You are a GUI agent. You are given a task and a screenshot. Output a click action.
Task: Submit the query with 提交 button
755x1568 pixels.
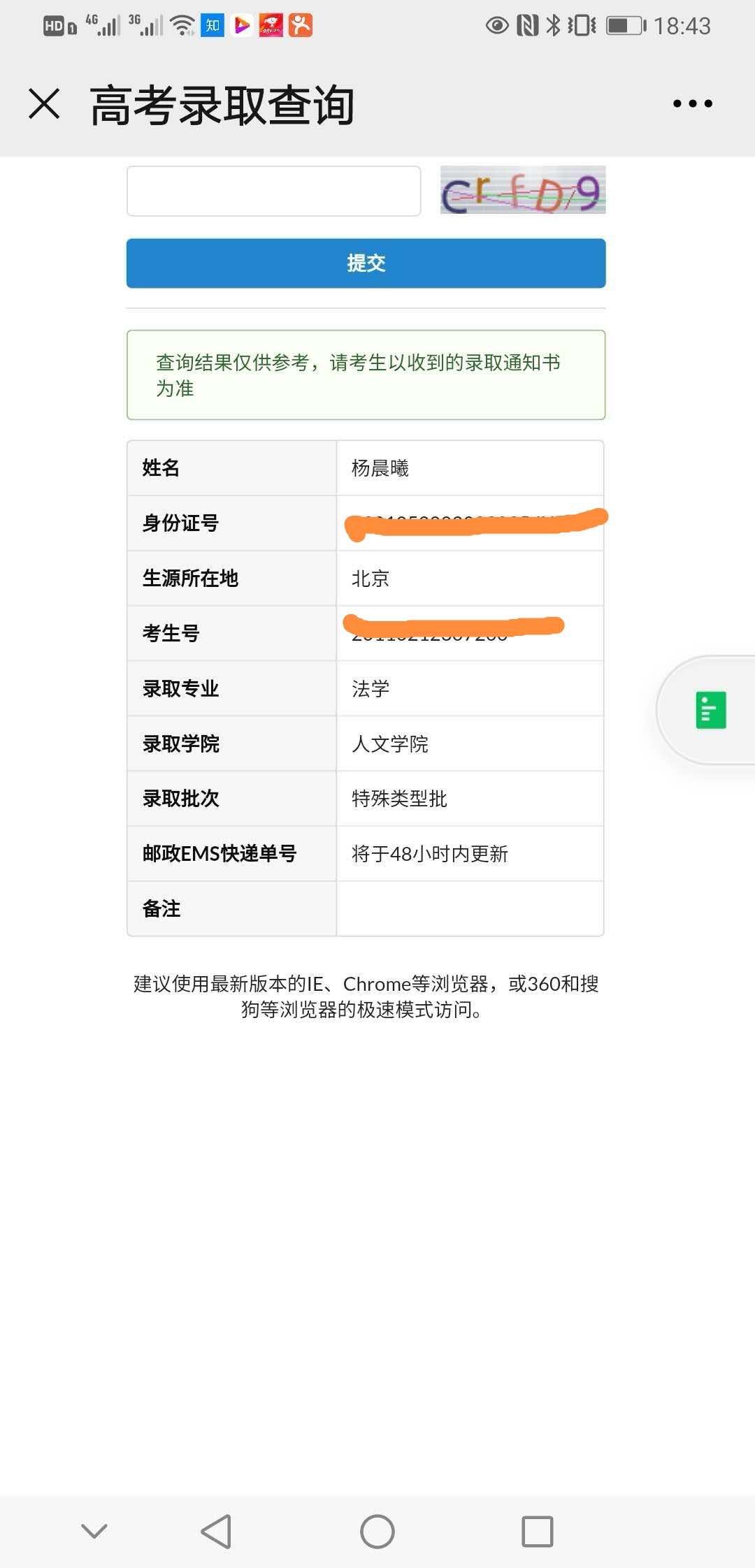click(366, 263)
